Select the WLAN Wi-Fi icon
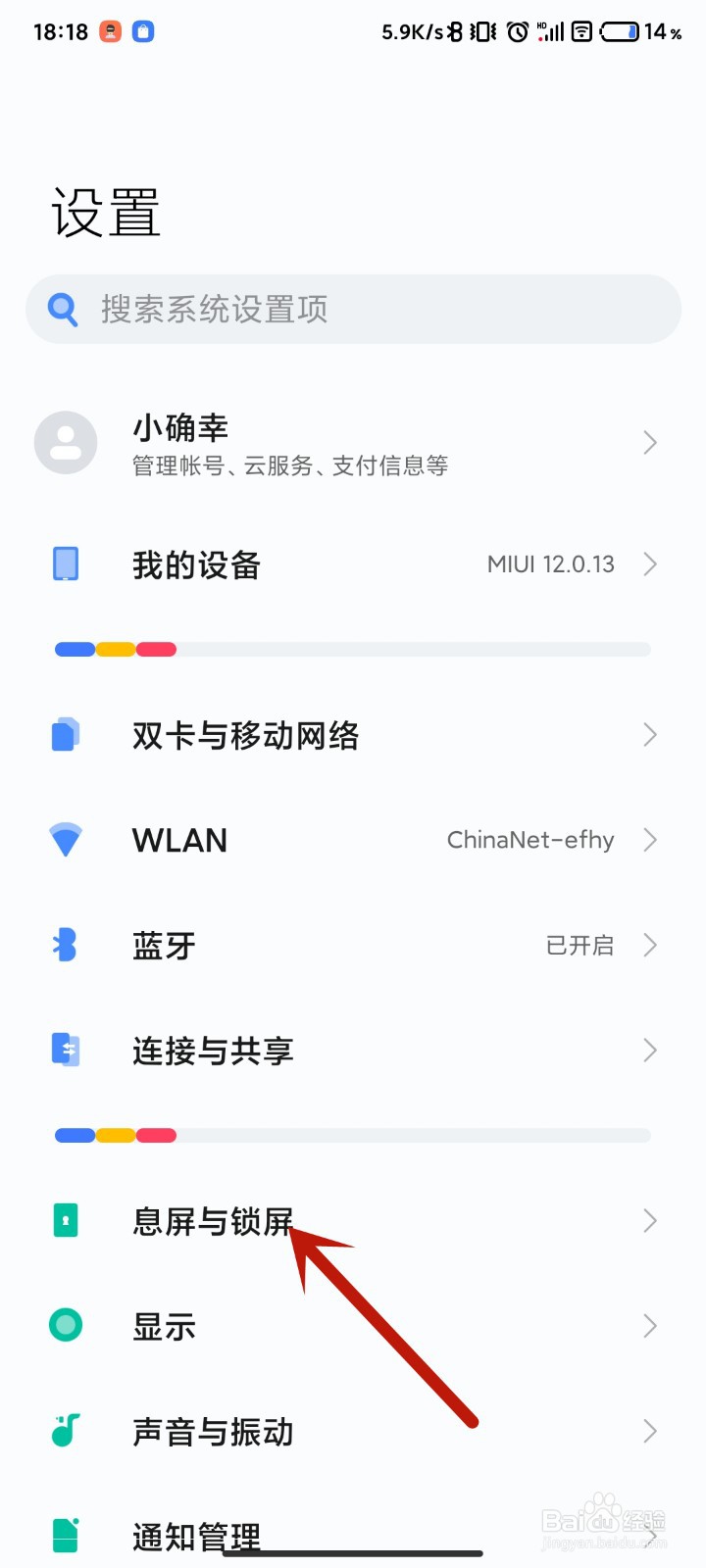706x1568 pixels. coord(65,840)
